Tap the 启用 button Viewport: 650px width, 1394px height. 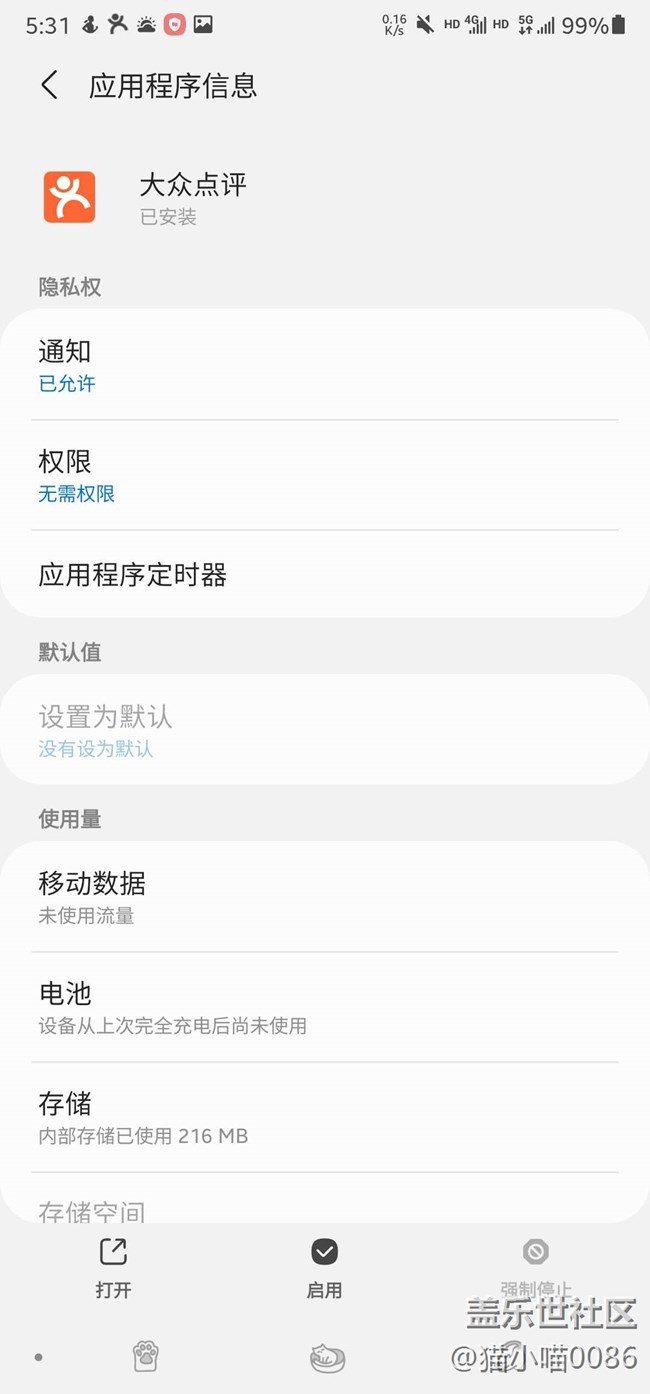324,1267
